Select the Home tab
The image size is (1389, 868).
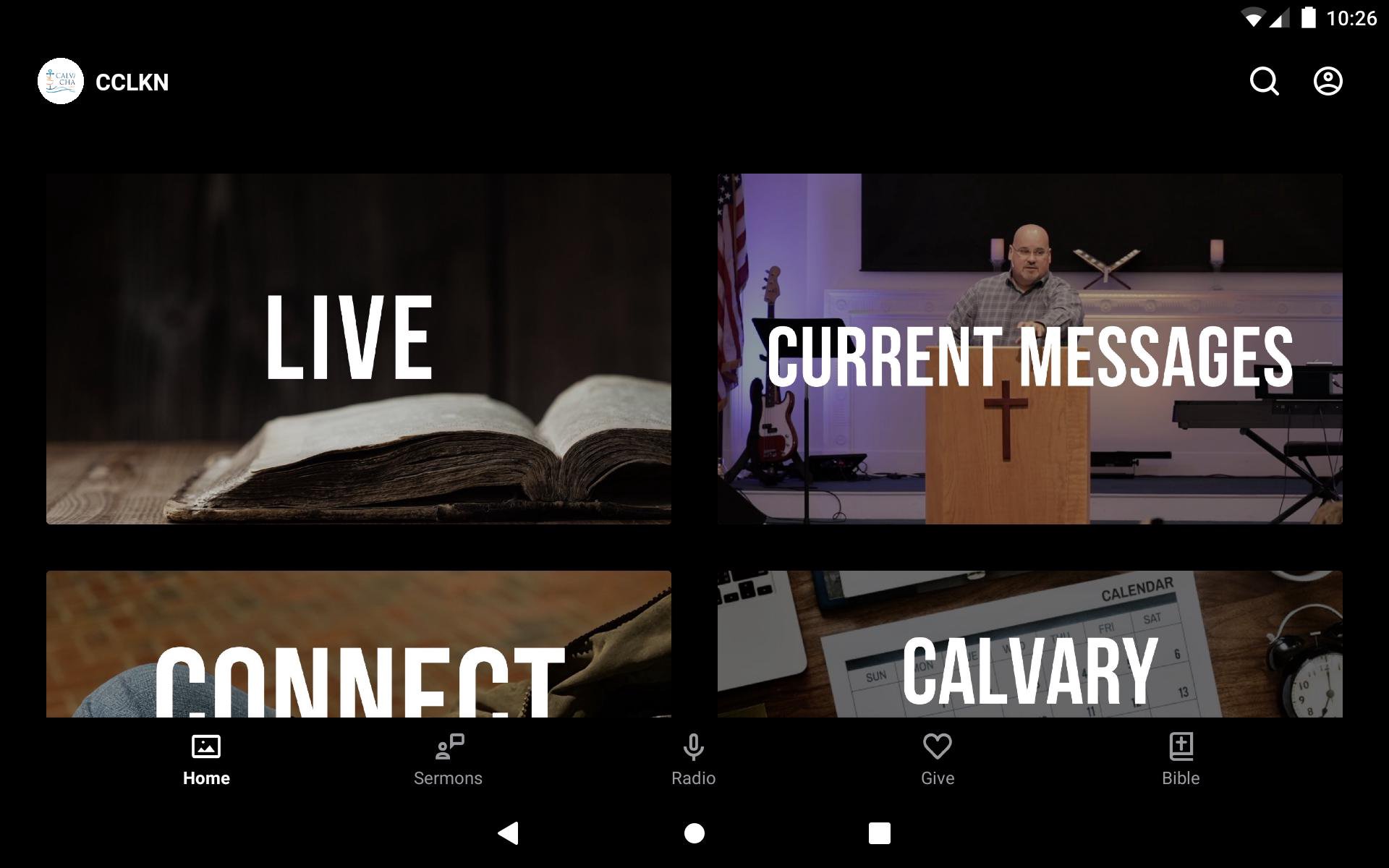[x=206, y=759]
